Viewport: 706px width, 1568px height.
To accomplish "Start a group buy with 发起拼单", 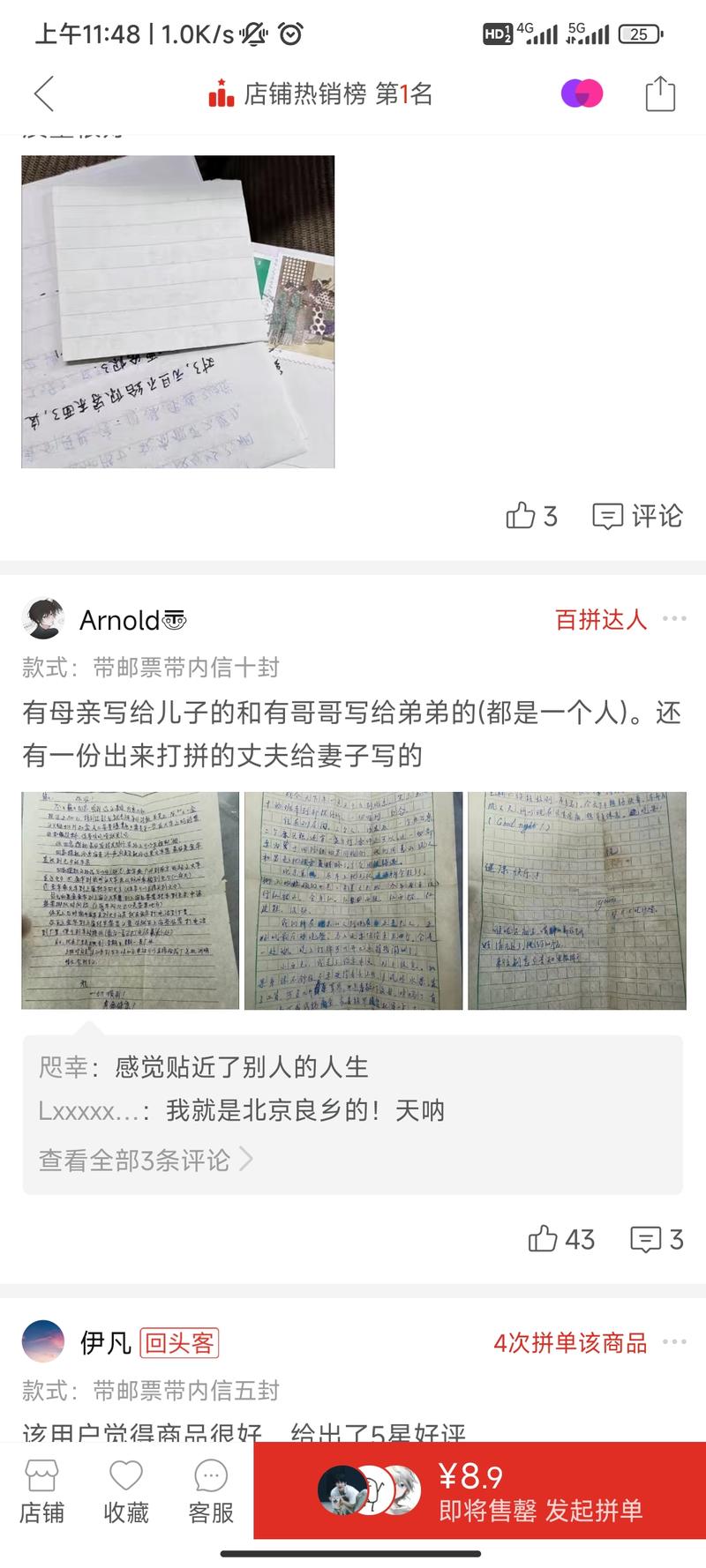I will pyautogui.click(x=540, y=1492).
